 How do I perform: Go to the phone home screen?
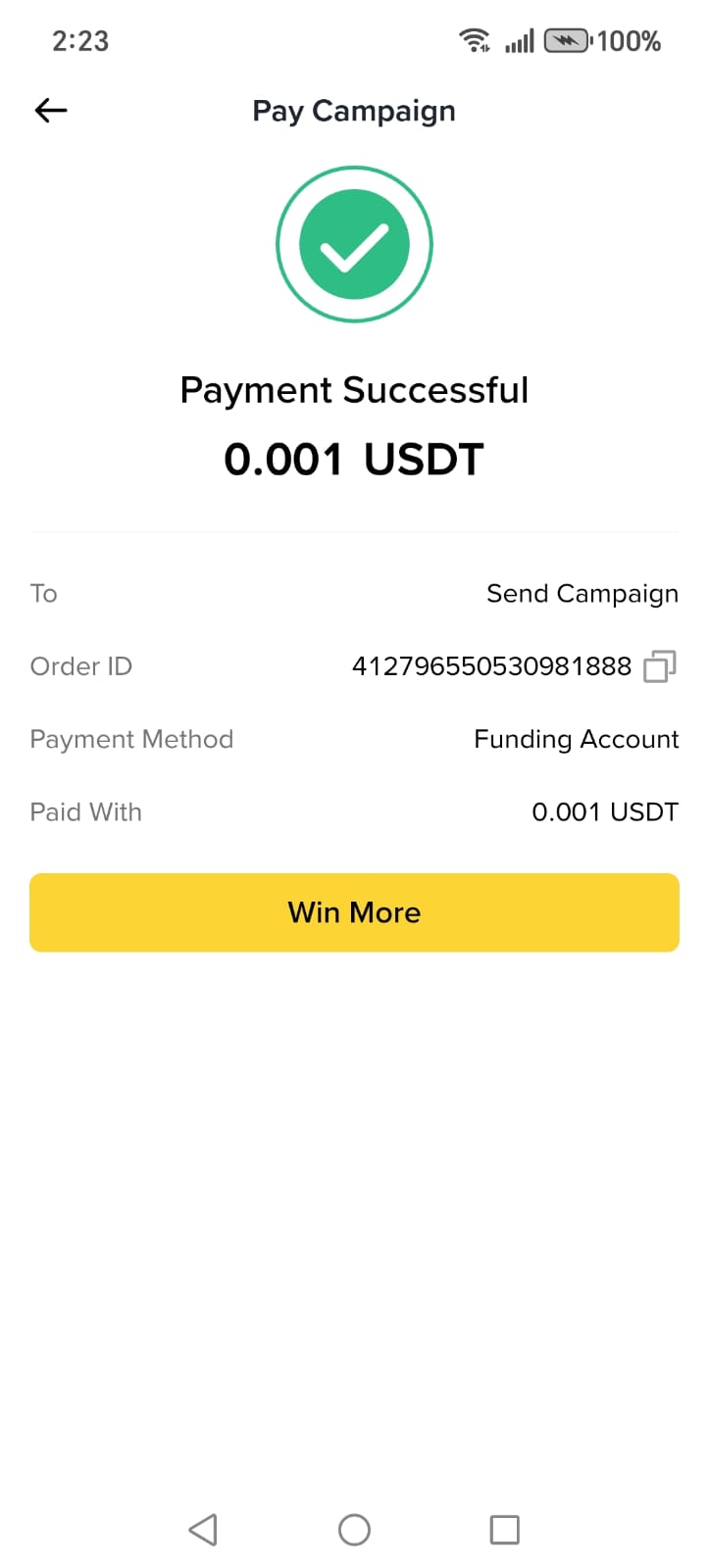coord(354,1530)
